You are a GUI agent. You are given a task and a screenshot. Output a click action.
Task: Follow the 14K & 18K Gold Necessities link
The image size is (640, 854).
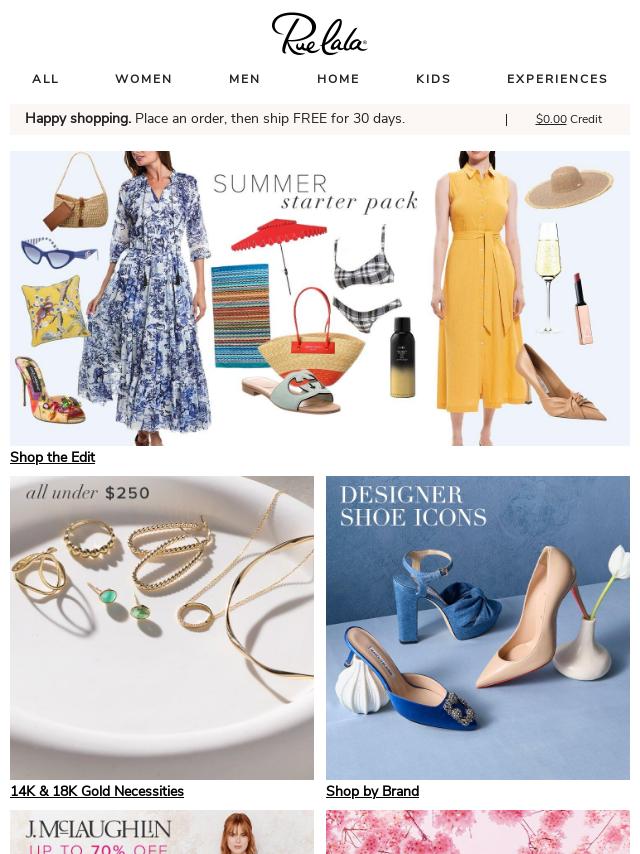tap(97, 791)
